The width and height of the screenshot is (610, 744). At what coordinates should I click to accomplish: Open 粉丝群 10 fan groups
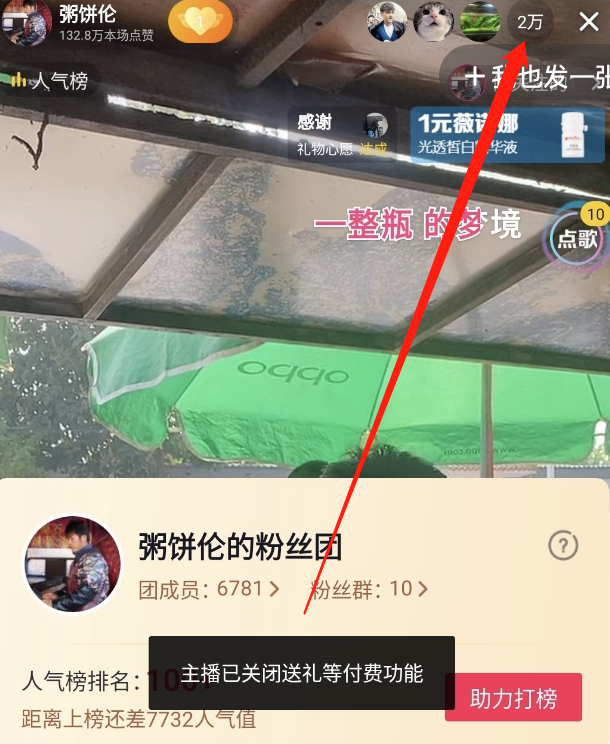click(x=369, y=589)
